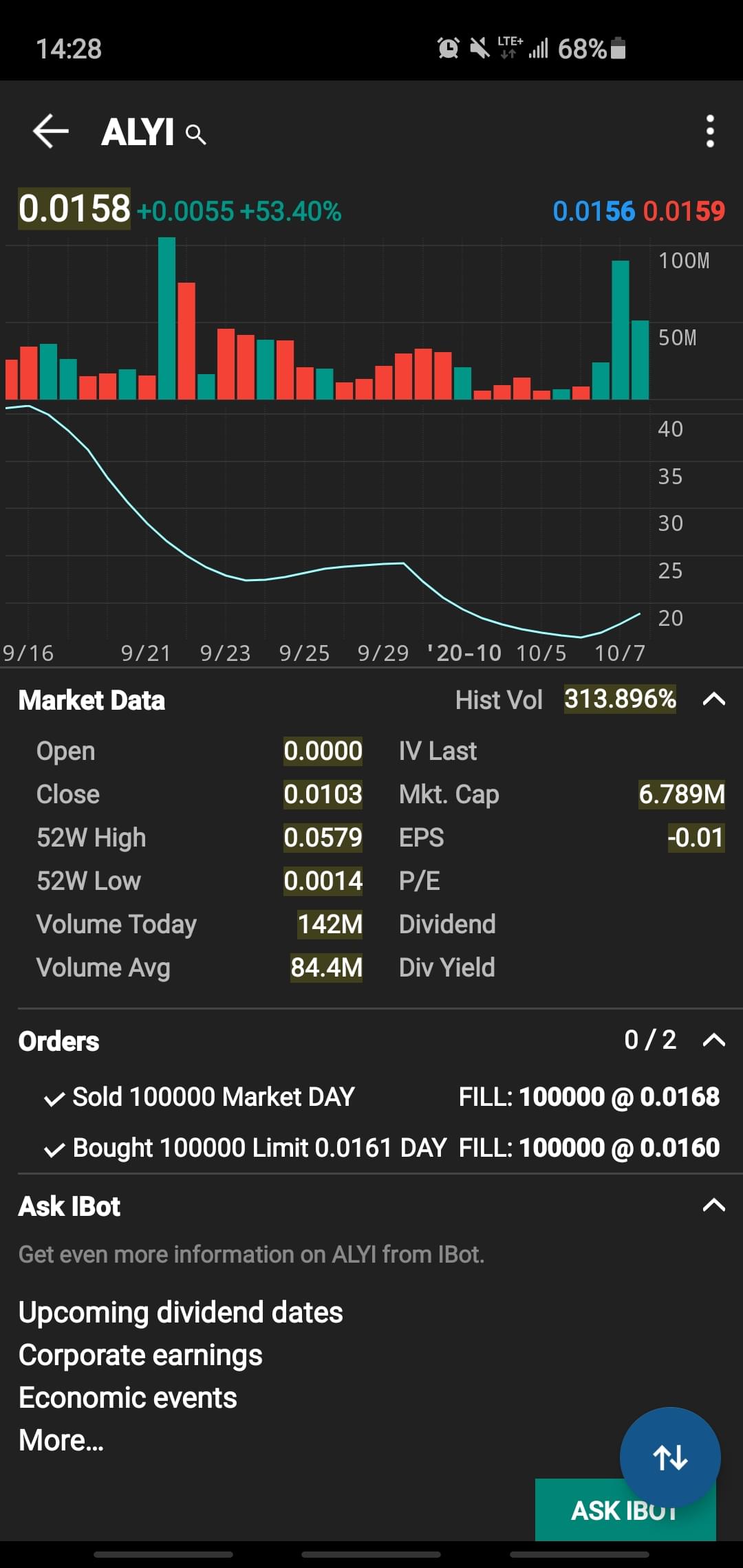The height and width of the screenshot is (1568, 743).
Task: Collapse the Ask IBot section
Action: coord(713,1205)
